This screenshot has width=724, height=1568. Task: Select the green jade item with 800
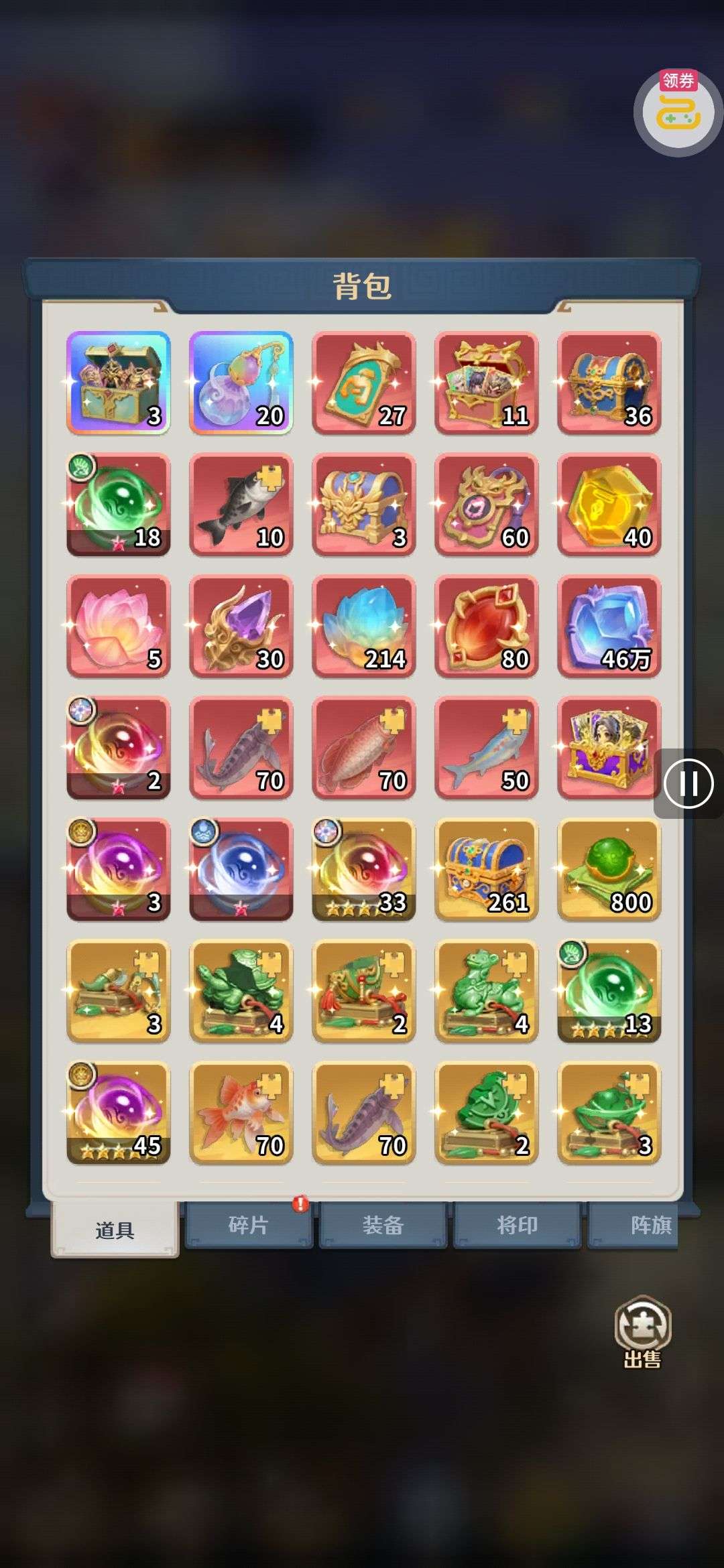point(609,870)
